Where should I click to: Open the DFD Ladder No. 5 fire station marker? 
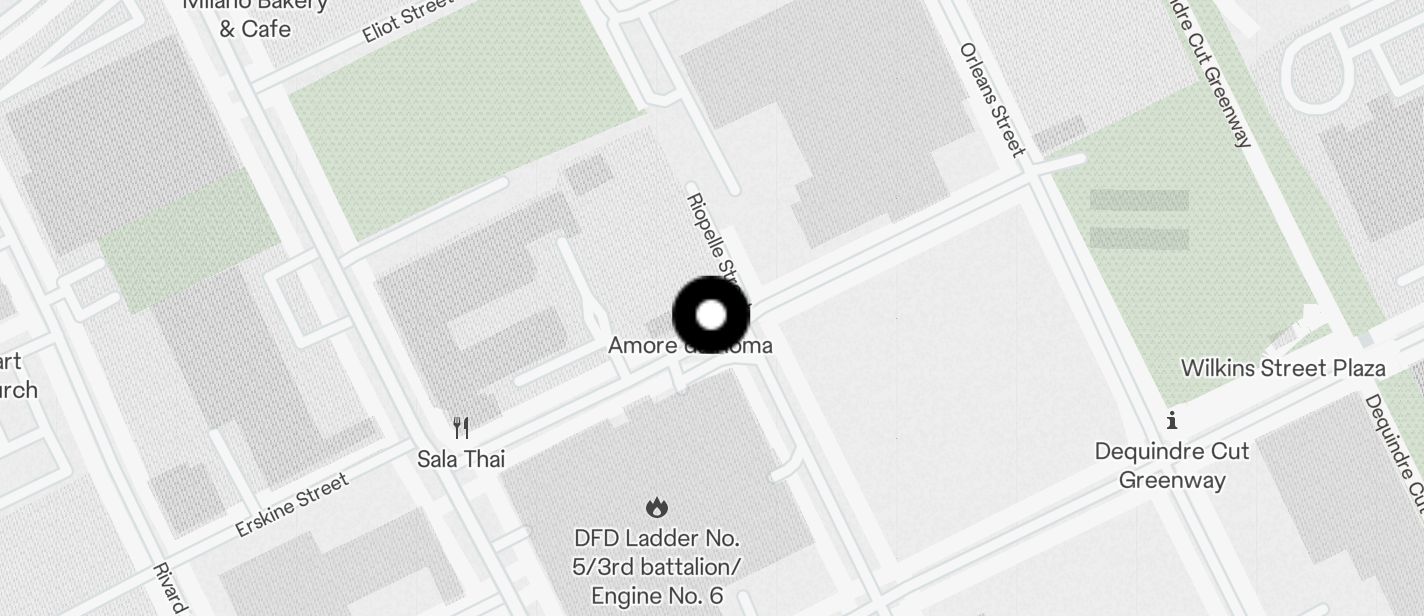coord(657,508)
